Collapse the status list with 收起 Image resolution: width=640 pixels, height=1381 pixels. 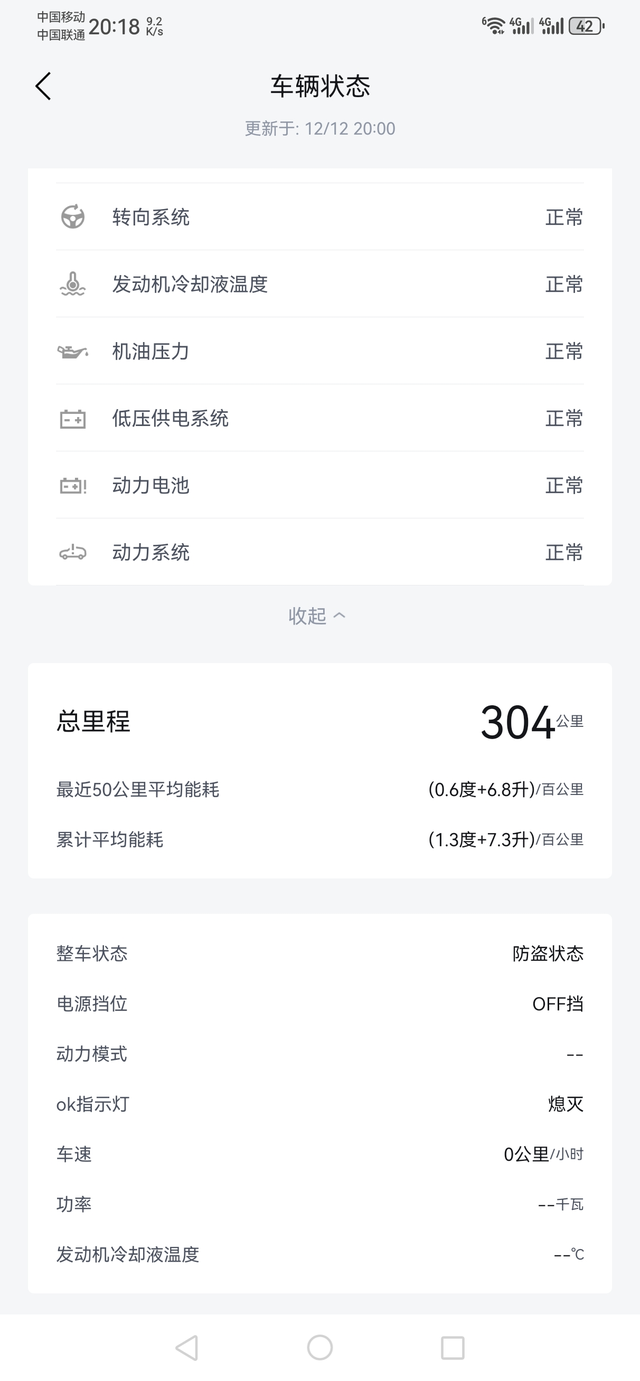(318, 616)
